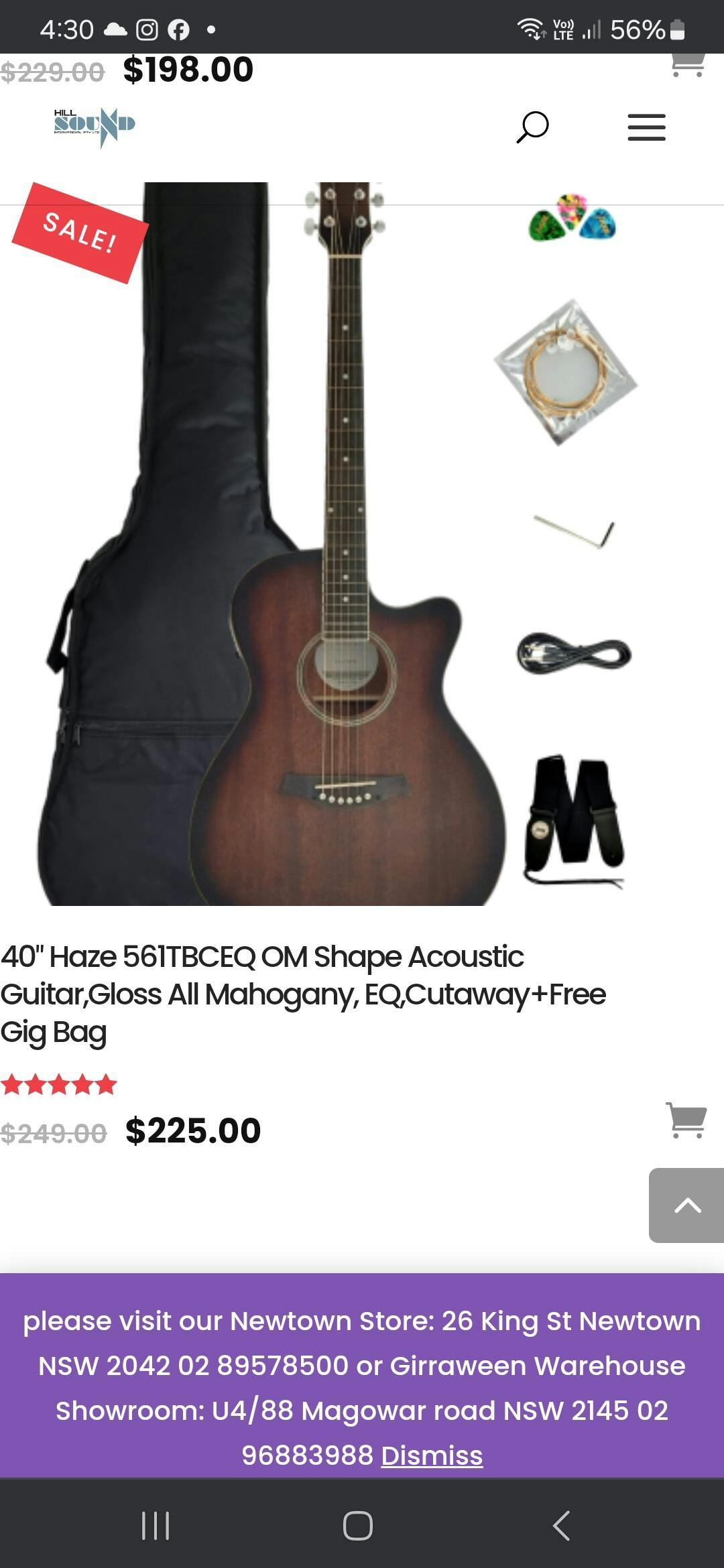Add the $198.00 item to cart
Viewport: 724px width, 1568px height.
(687, 65)
